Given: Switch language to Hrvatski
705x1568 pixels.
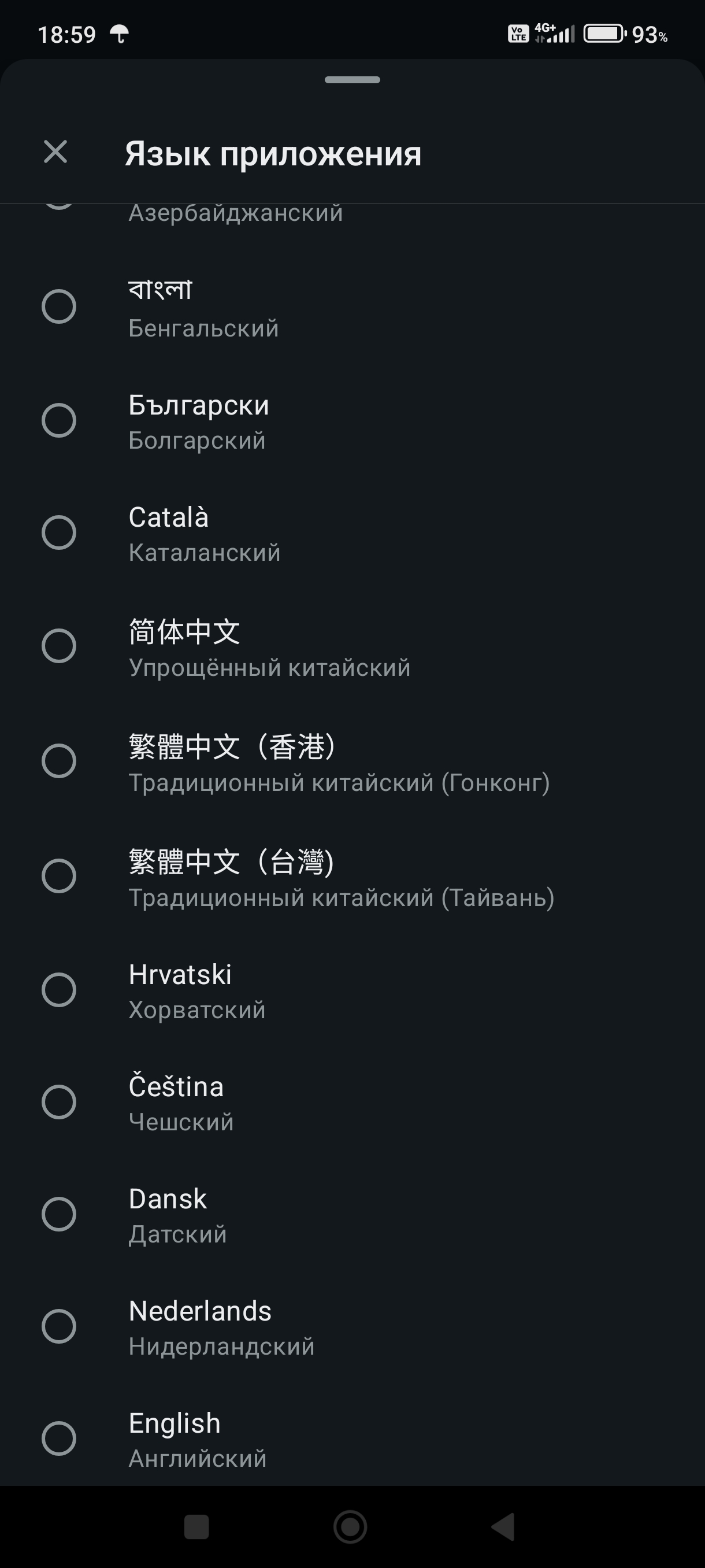Looking at the screenshot, I should tap(59, 990).
